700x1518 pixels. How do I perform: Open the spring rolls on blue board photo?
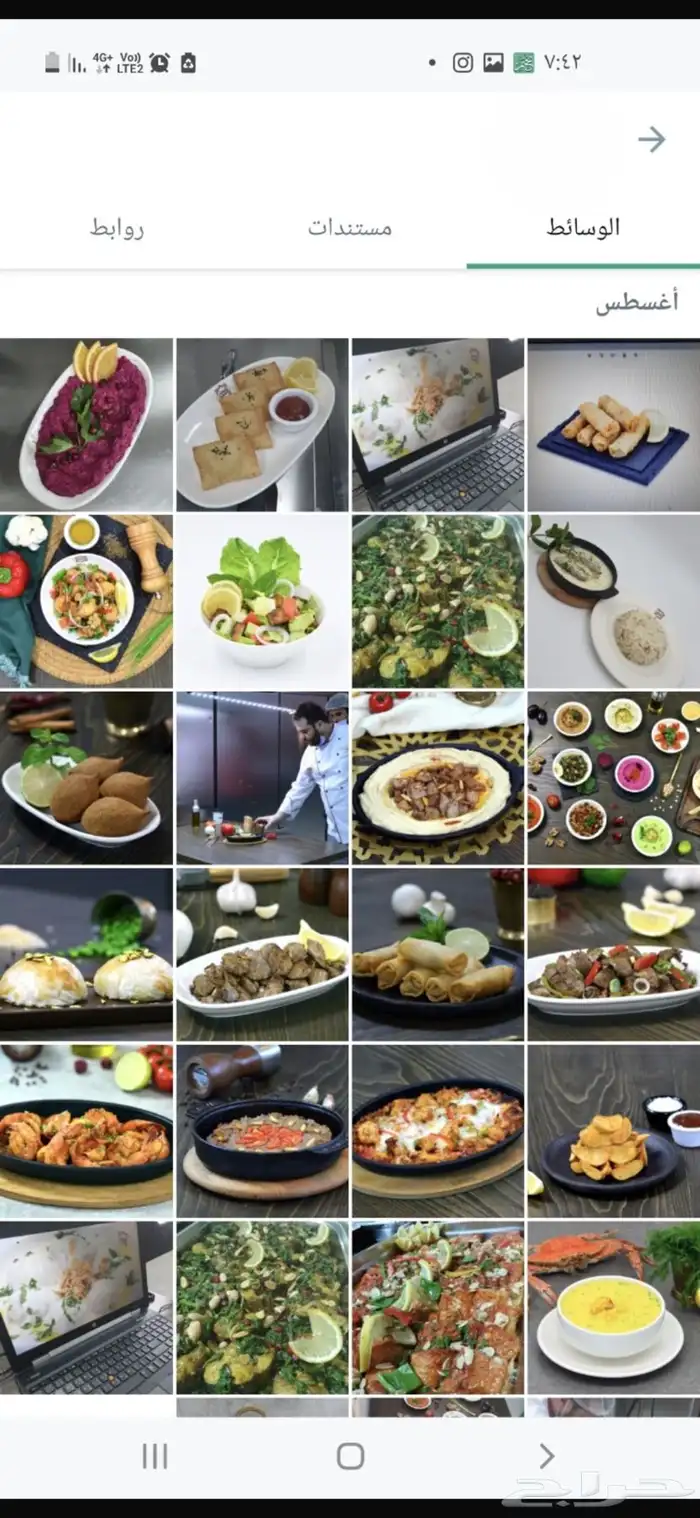(613, 425)
